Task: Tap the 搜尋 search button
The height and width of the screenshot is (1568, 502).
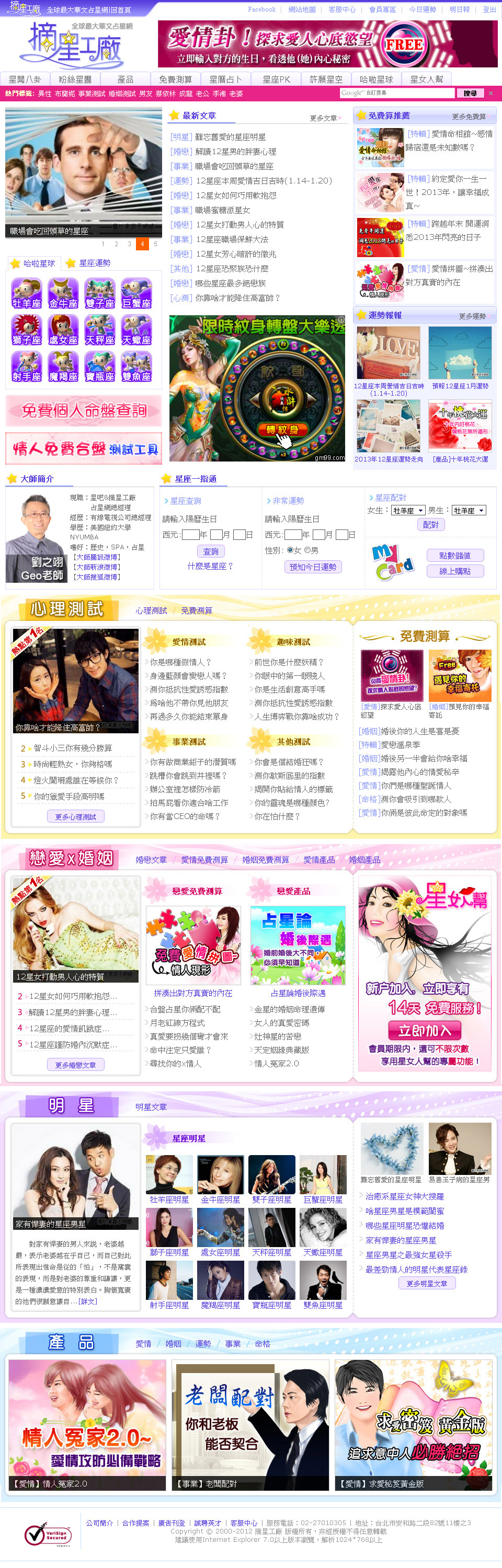Action: point(470,93)
